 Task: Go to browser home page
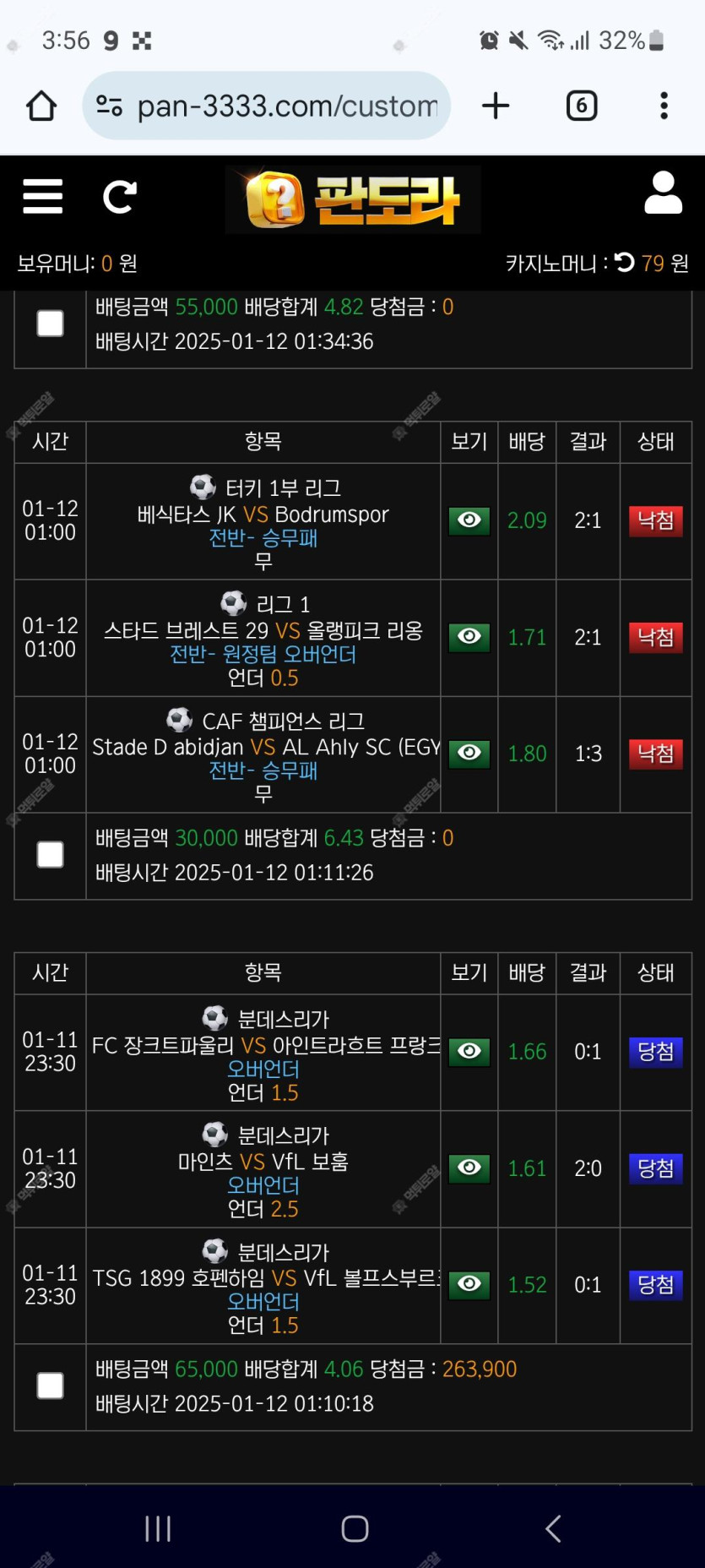tap(41, 106)
